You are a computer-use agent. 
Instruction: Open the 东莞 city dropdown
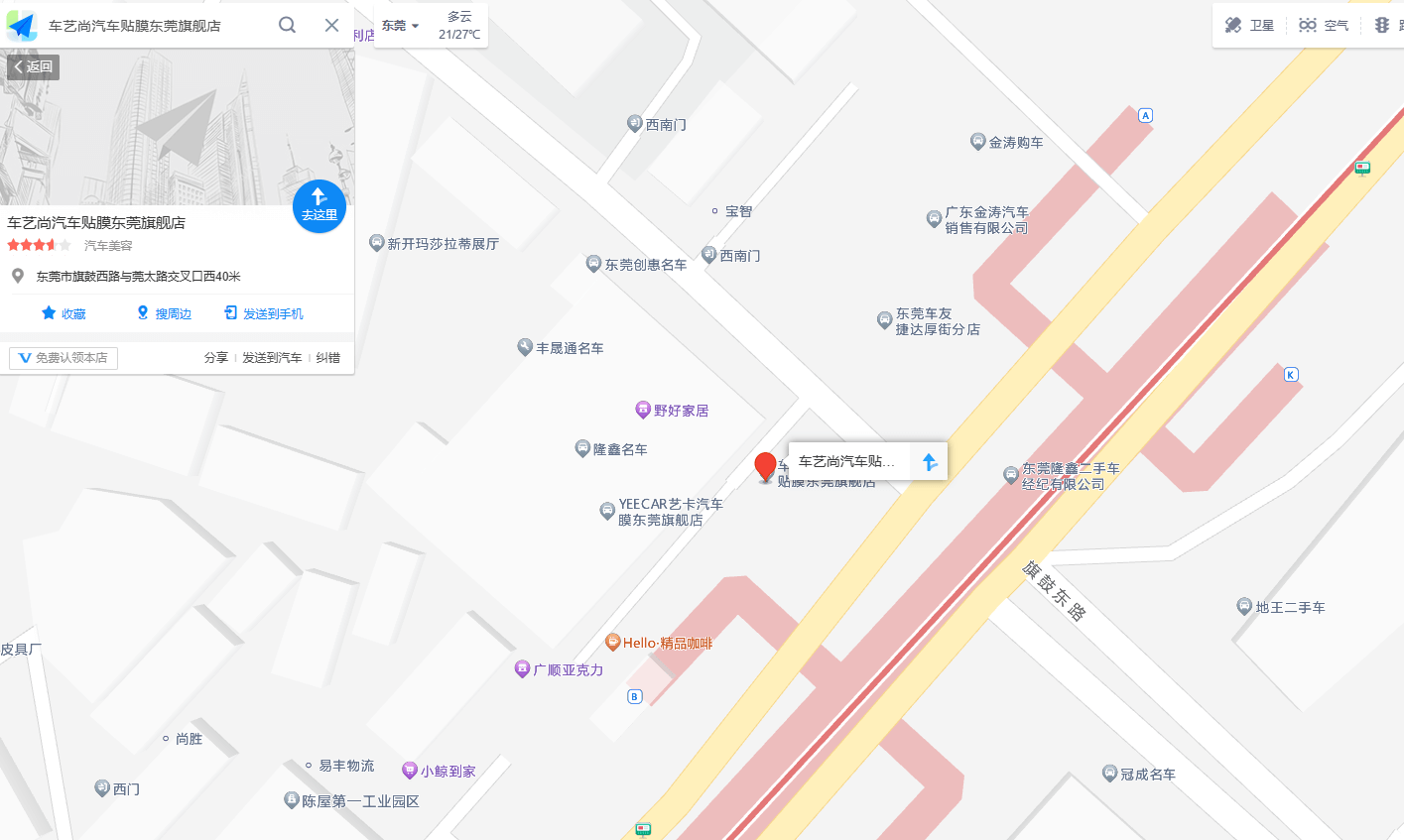click(400, 26)
